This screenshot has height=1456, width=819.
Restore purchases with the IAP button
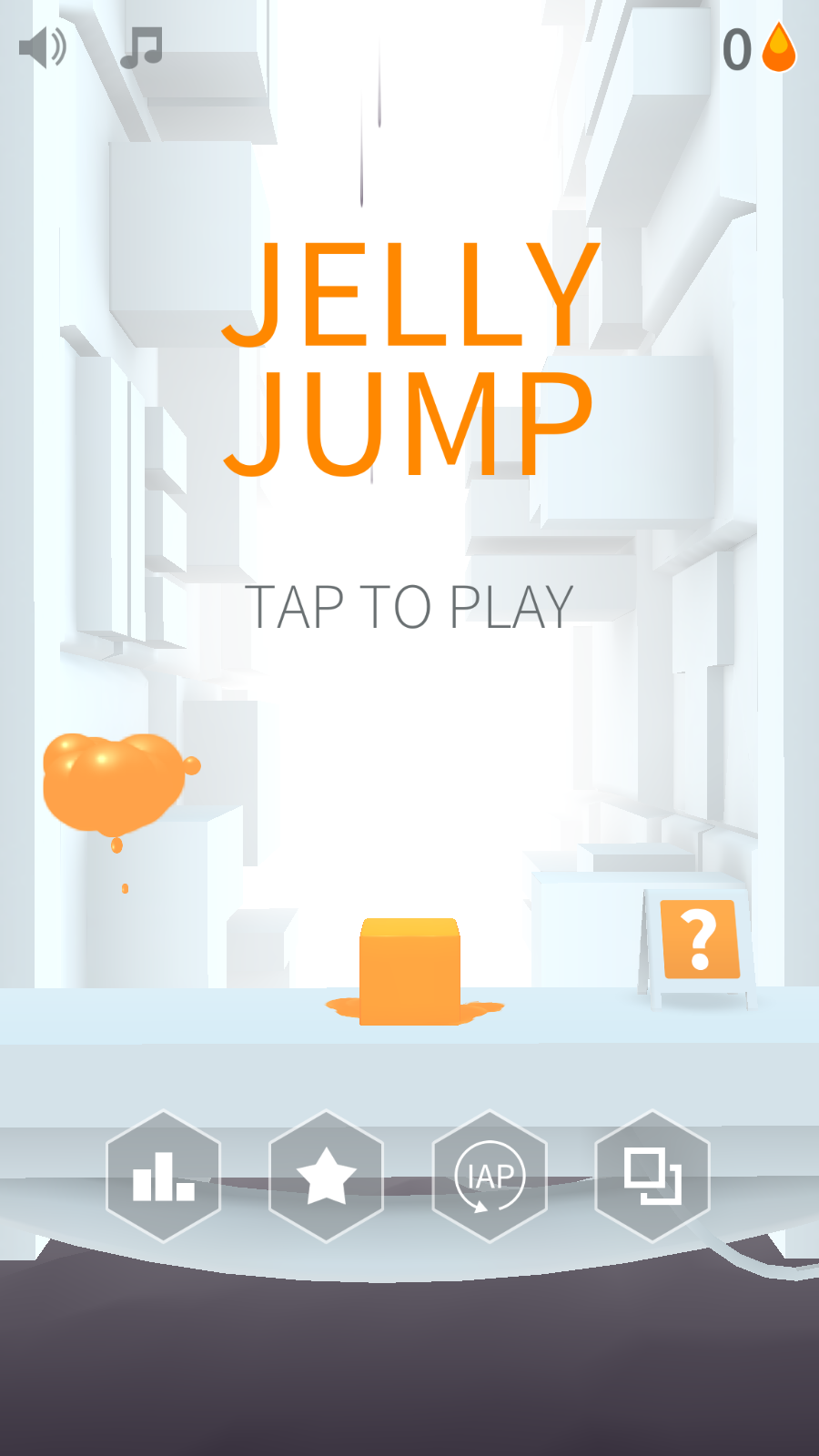tap(490, 1177)
